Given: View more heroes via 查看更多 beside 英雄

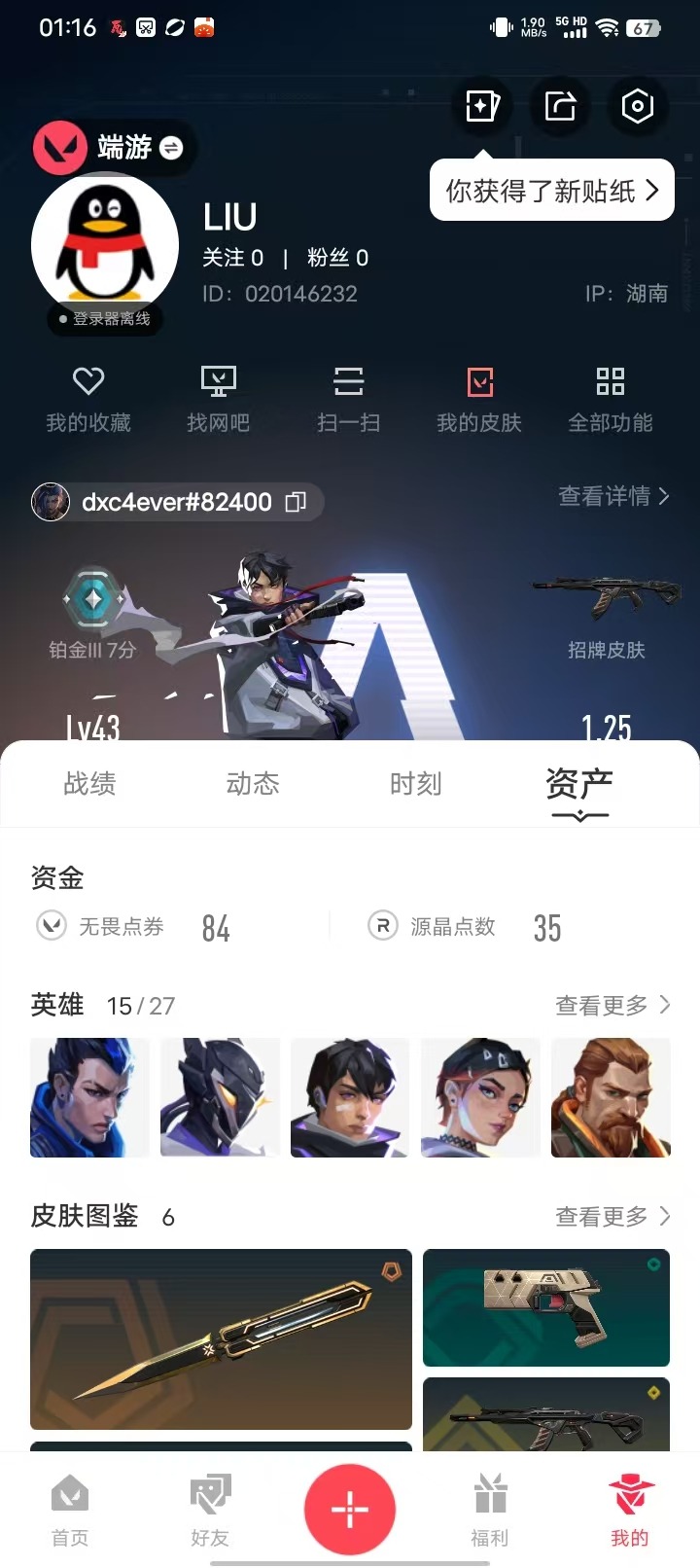Looking at the screenshot, I should pyautogui.click(x=612, y=1005).
